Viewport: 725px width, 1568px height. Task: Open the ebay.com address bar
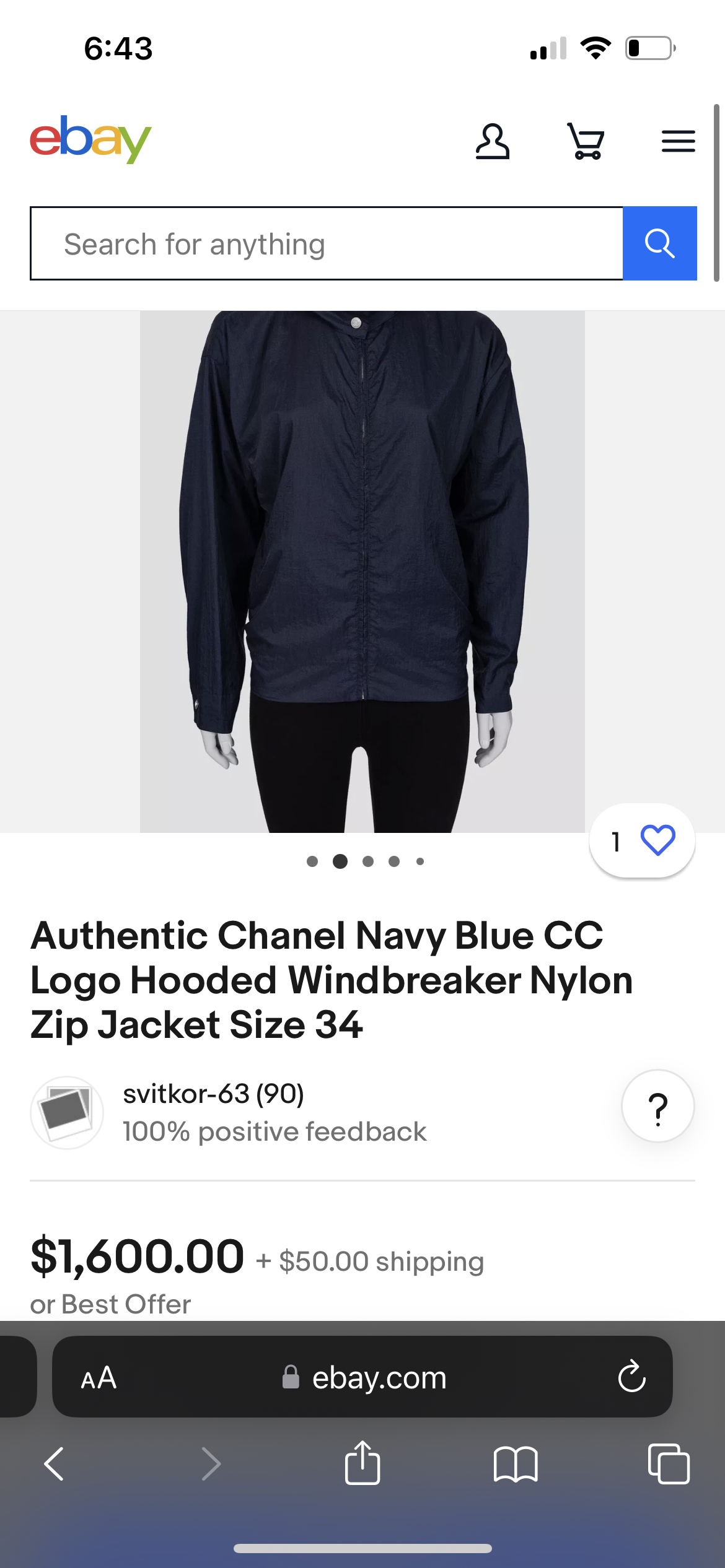(x=379, y=1377)
